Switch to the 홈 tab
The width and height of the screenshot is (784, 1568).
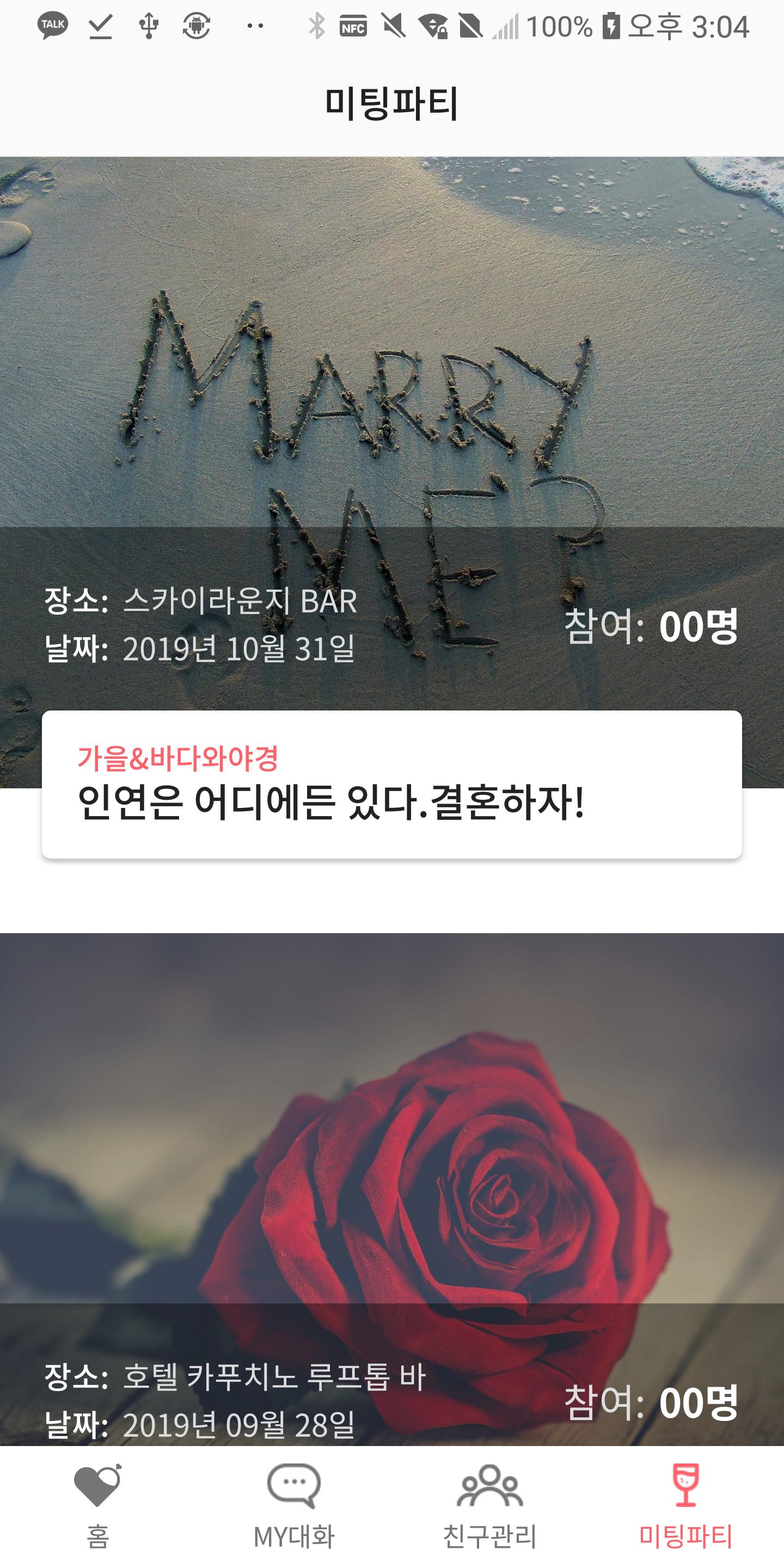coord(98,1506)
